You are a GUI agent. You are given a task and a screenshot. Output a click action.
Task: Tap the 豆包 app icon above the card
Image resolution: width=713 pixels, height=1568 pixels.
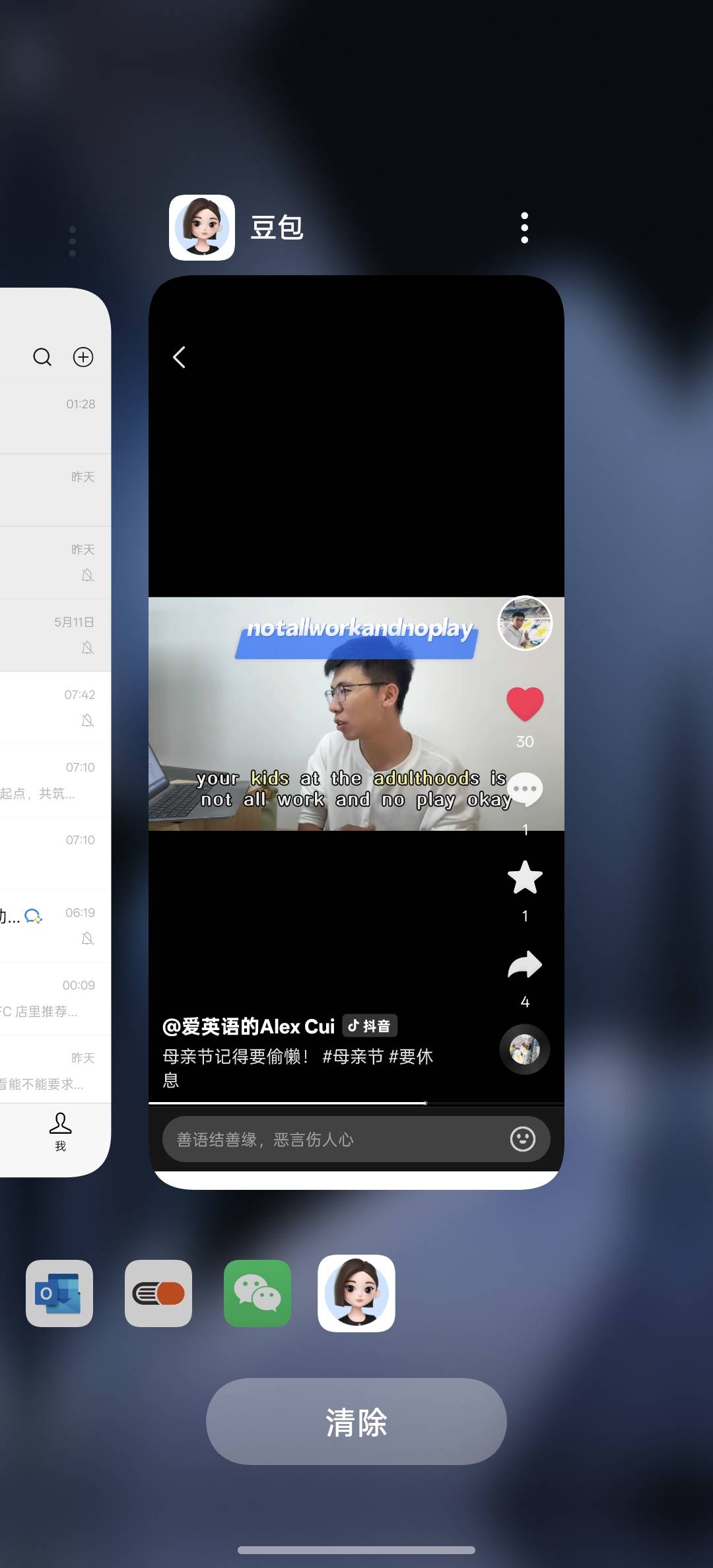[x=202, y=228]
